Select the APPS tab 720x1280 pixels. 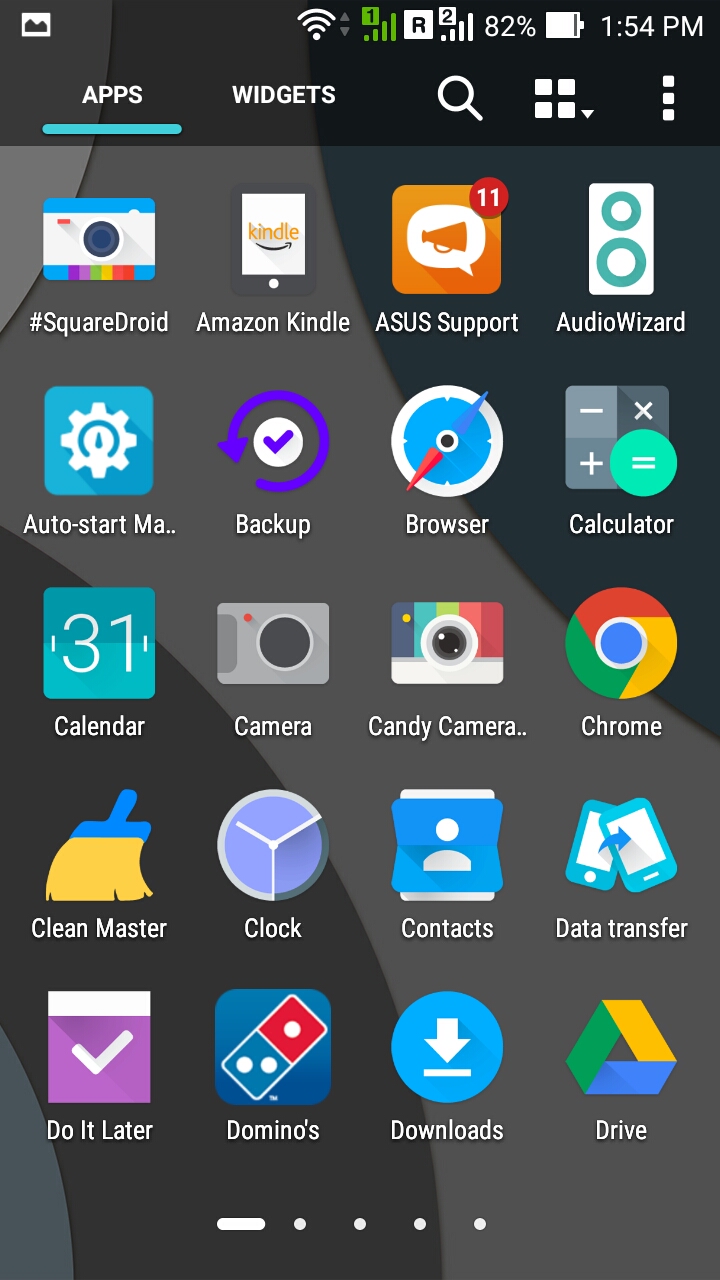click(112, 95)
